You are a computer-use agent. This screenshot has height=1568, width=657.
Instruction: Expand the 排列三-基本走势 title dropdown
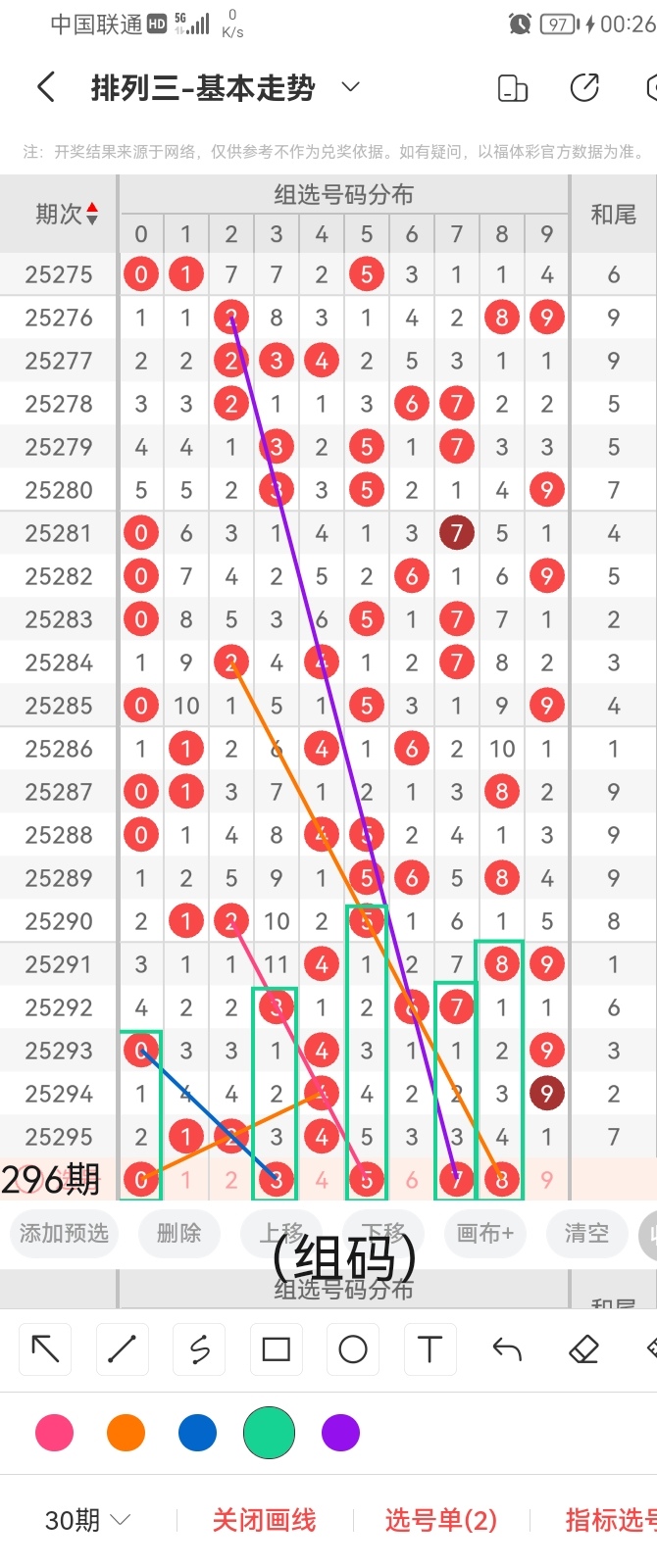click(x=350, y=88)
